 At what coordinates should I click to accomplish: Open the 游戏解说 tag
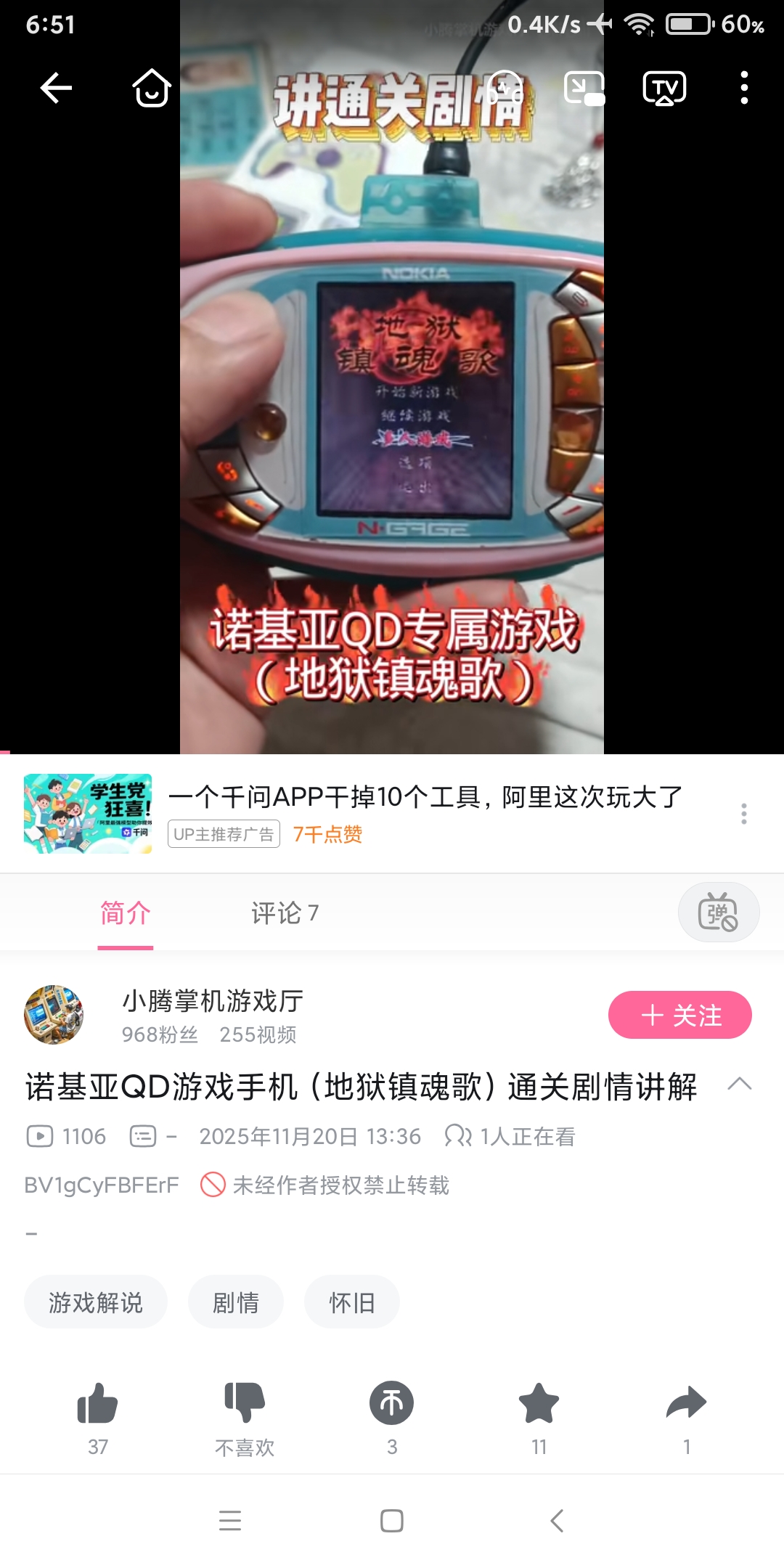click(x=96, y=1302)
